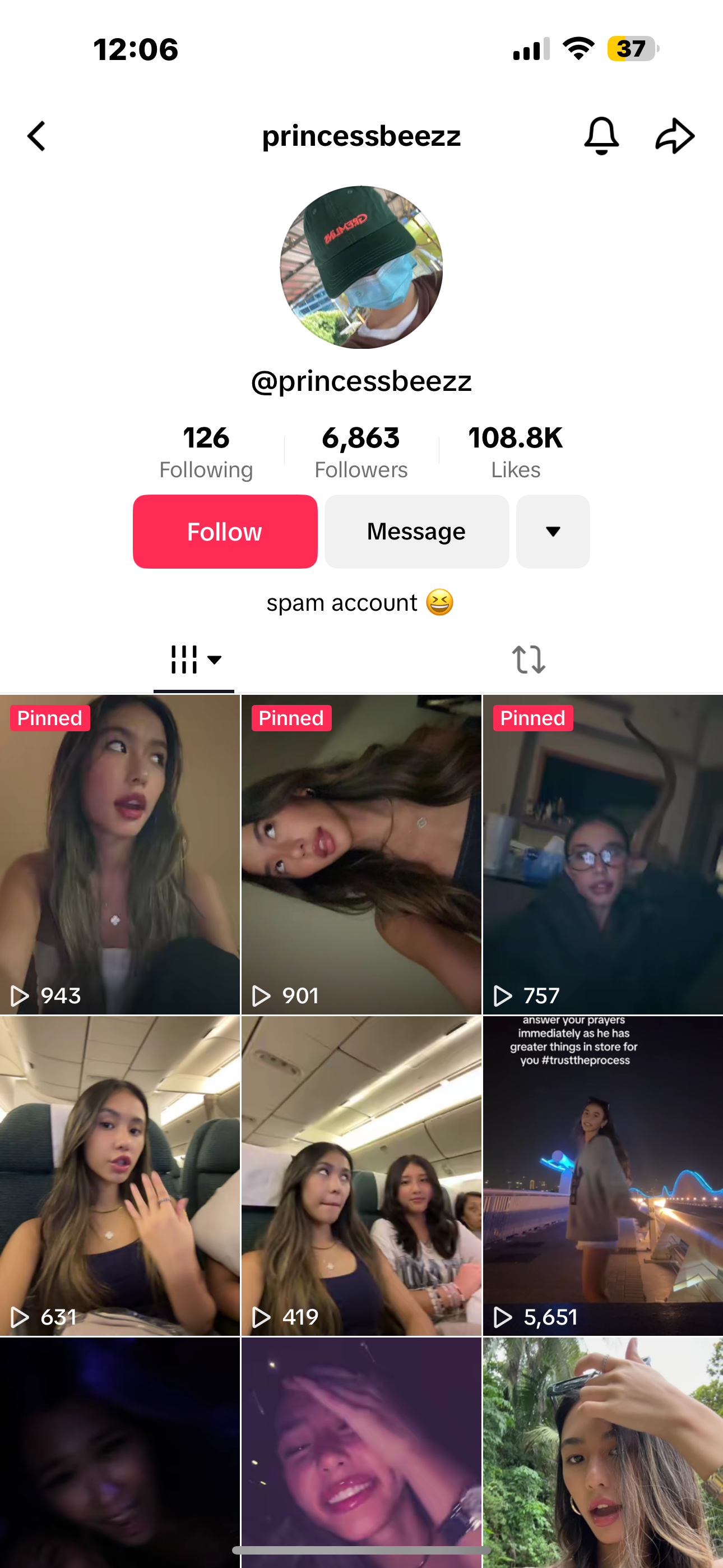Select the videos grid tab
The image size is (723, 1568).
pyautogui.click(x=194, y=660)
